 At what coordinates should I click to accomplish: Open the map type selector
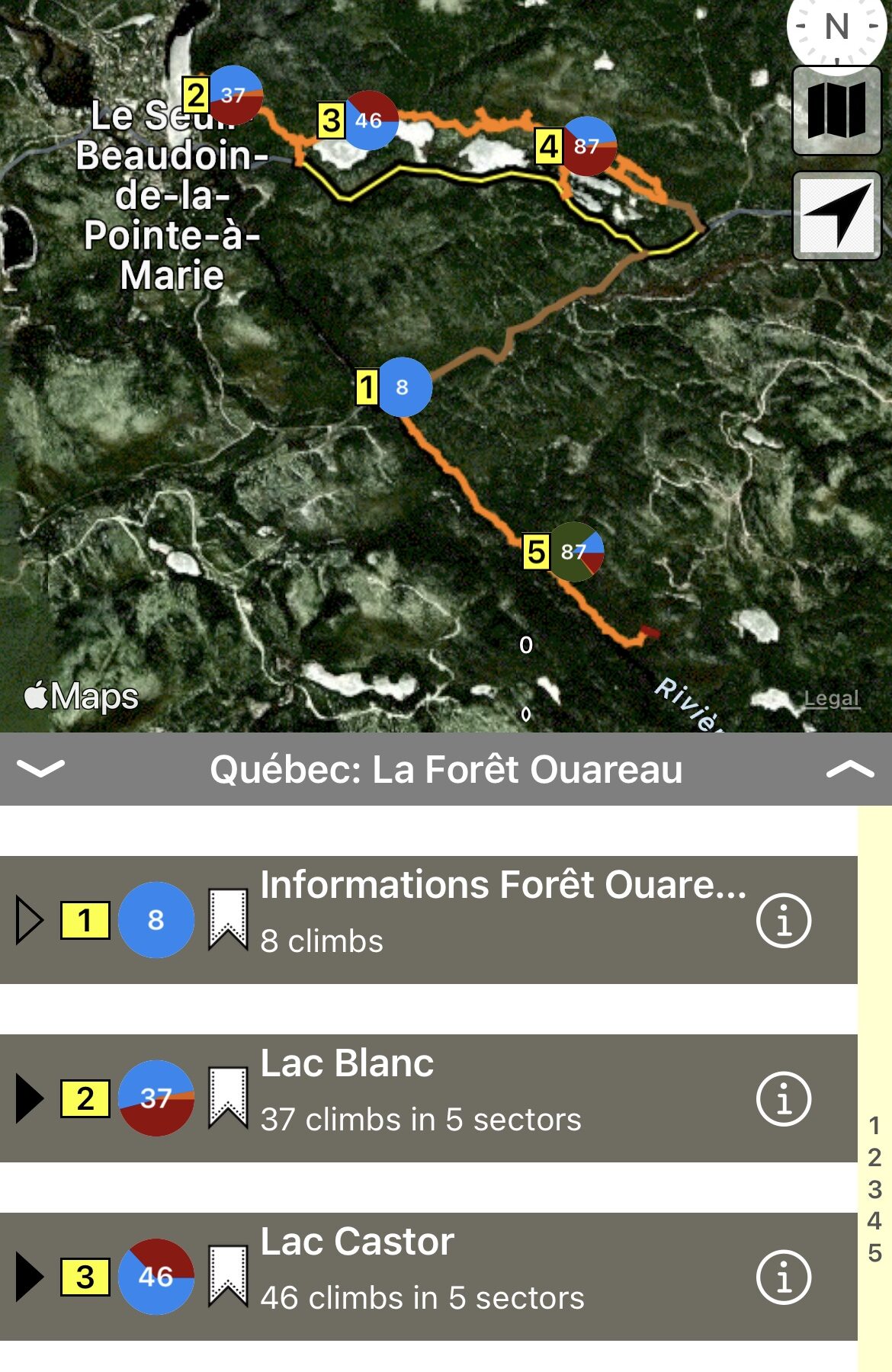[x=836, y=111]
